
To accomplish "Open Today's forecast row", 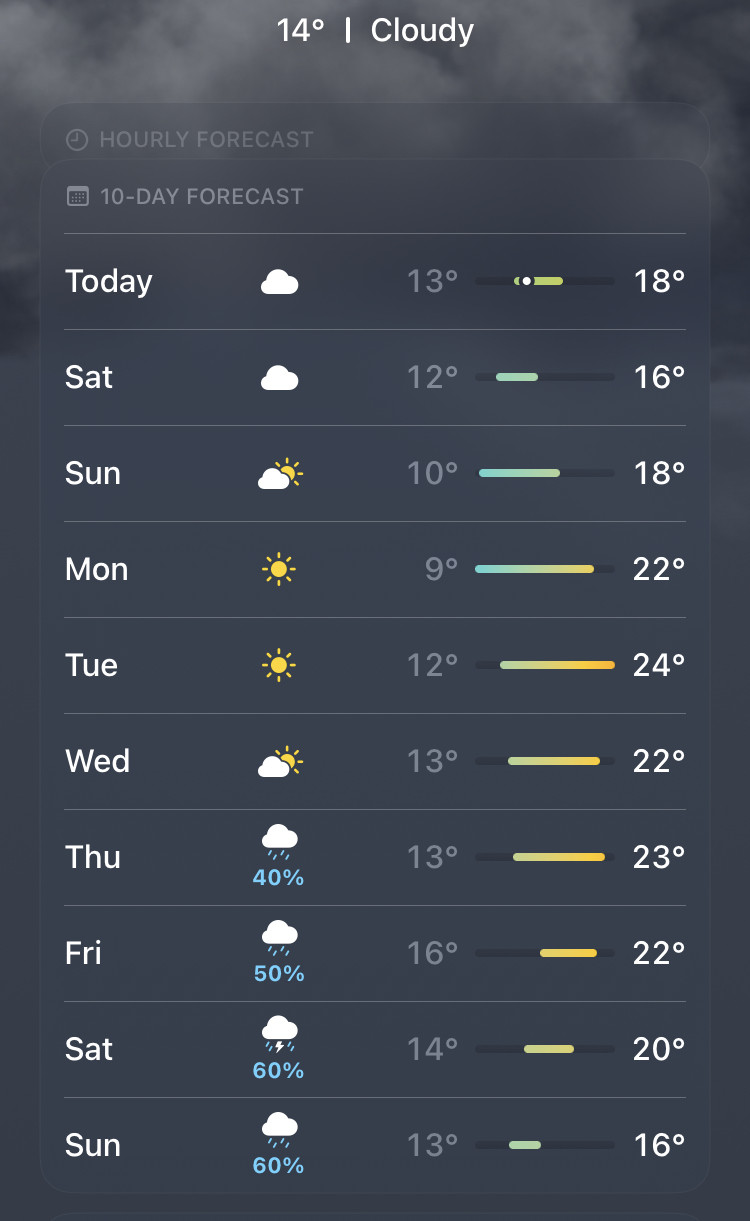I will coord(374,282).
